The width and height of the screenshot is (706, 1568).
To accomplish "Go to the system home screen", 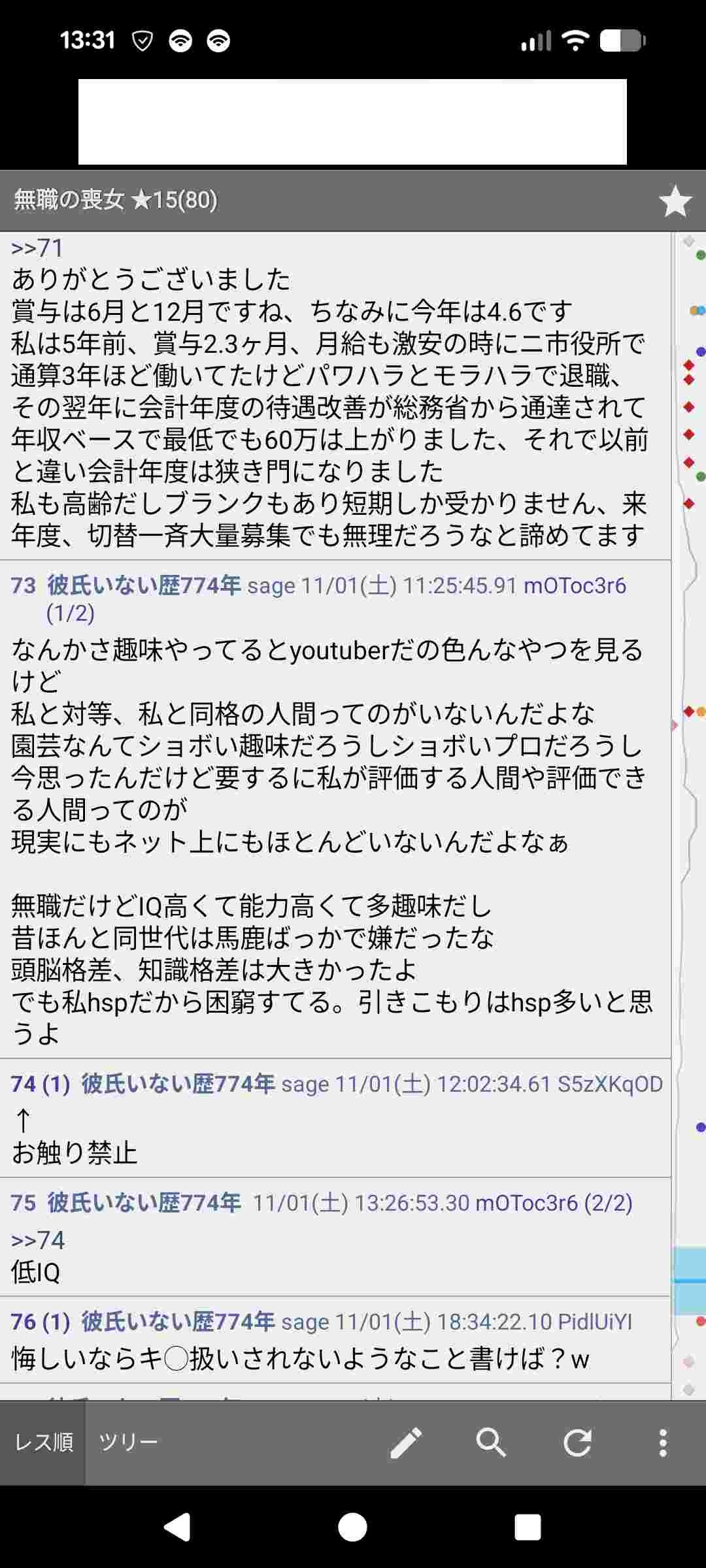I will (x=352, y=1527).
